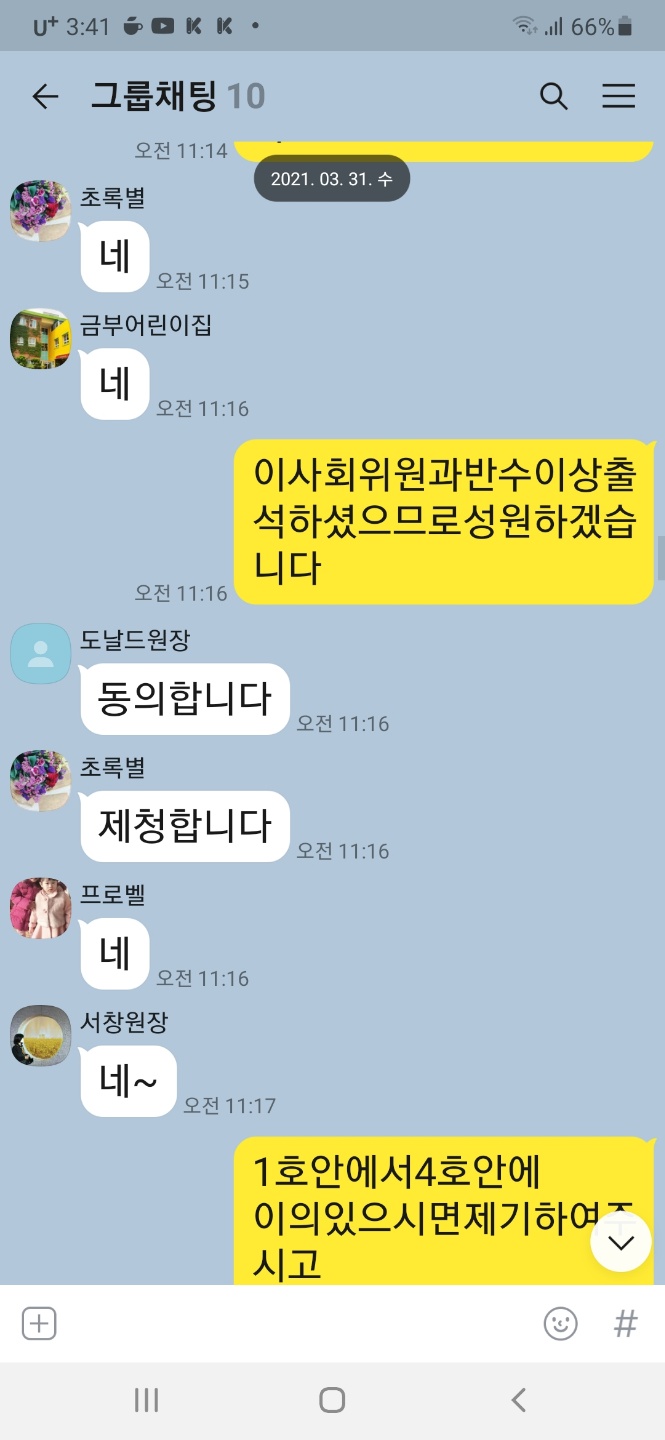Image resolution: width=665 pixels, height=1440 pixels.
Task: Open the chat room hamburger menu
Action: [x=618, y=96]
